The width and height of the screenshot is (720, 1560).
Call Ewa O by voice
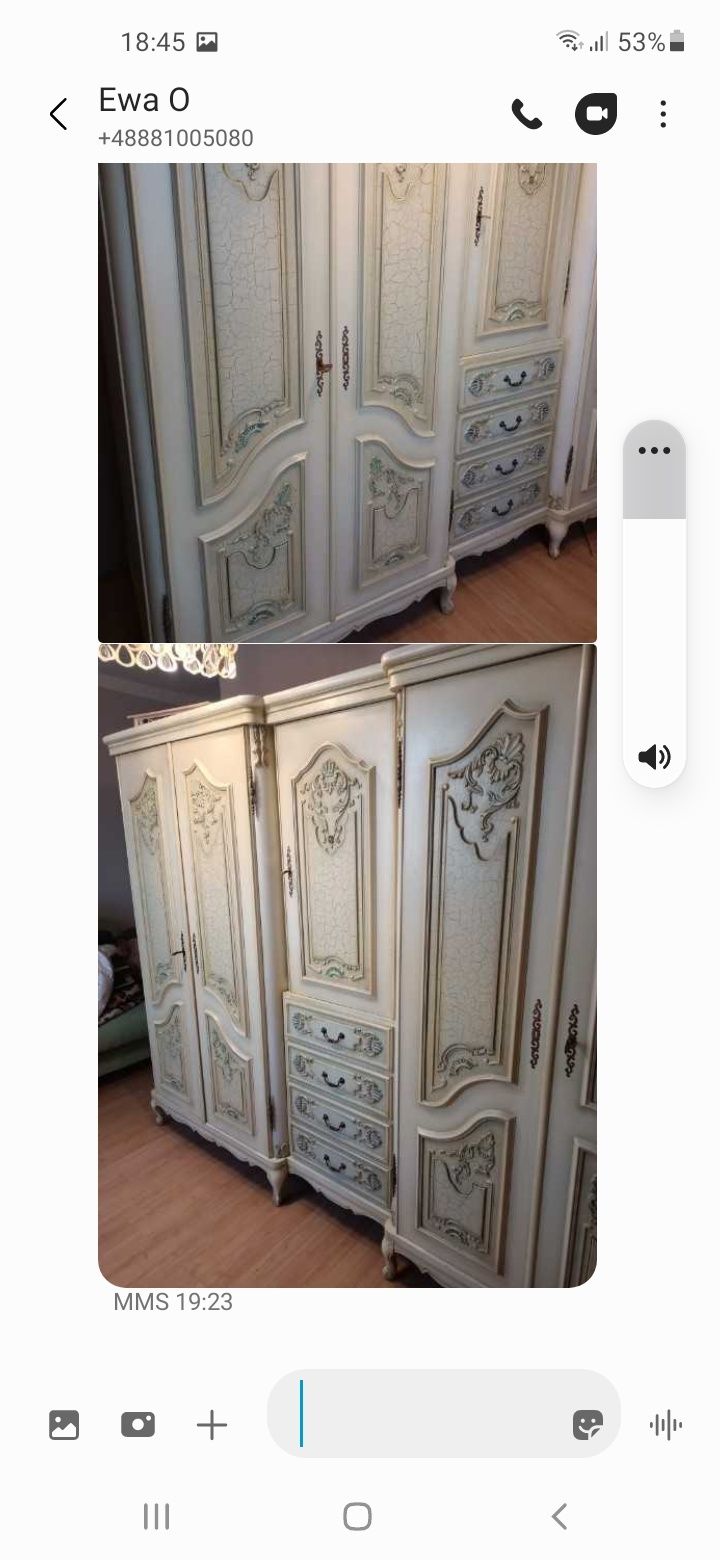click(527, 114)
